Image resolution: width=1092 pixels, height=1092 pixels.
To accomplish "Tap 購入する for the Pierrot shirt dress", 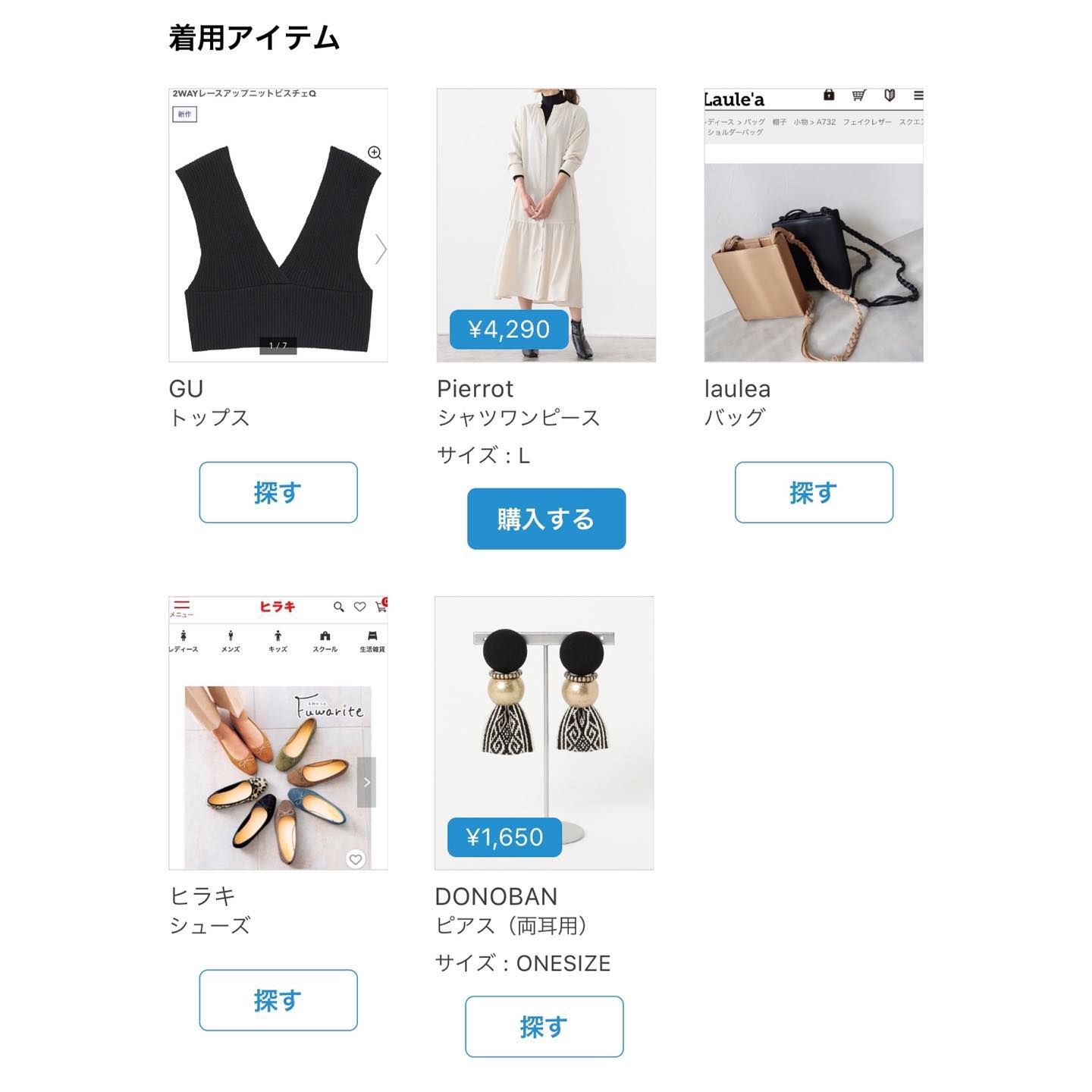I will pos(546,519).
